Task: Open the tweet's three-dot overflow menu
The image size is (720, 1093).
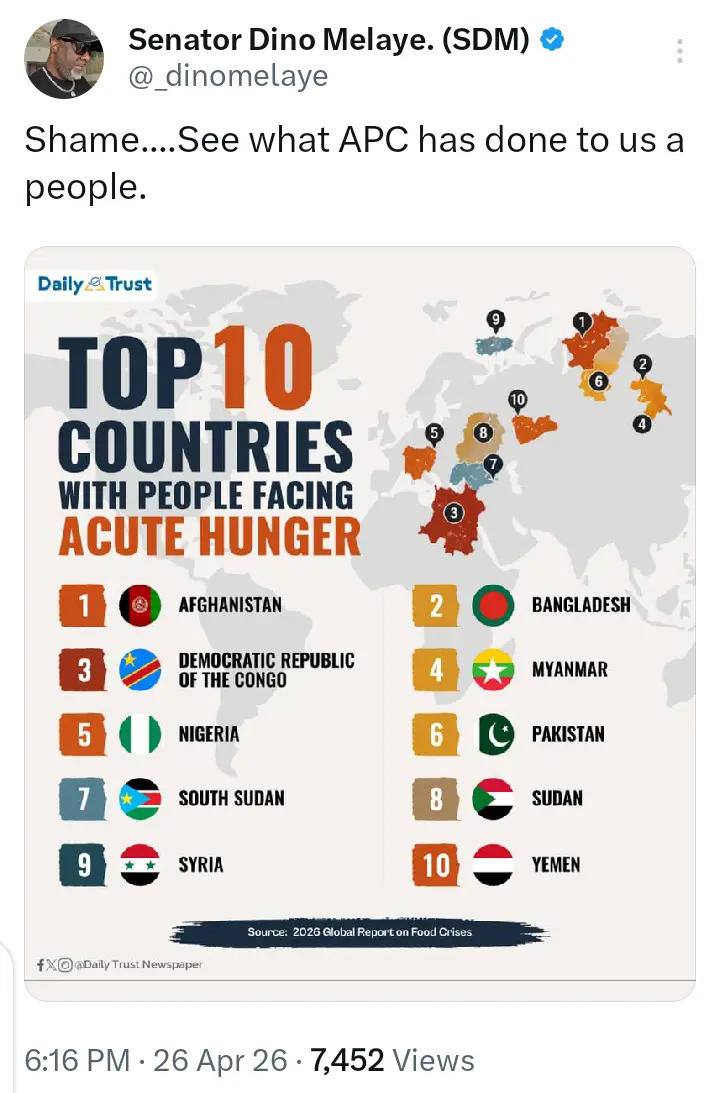Action: (680, 51)
